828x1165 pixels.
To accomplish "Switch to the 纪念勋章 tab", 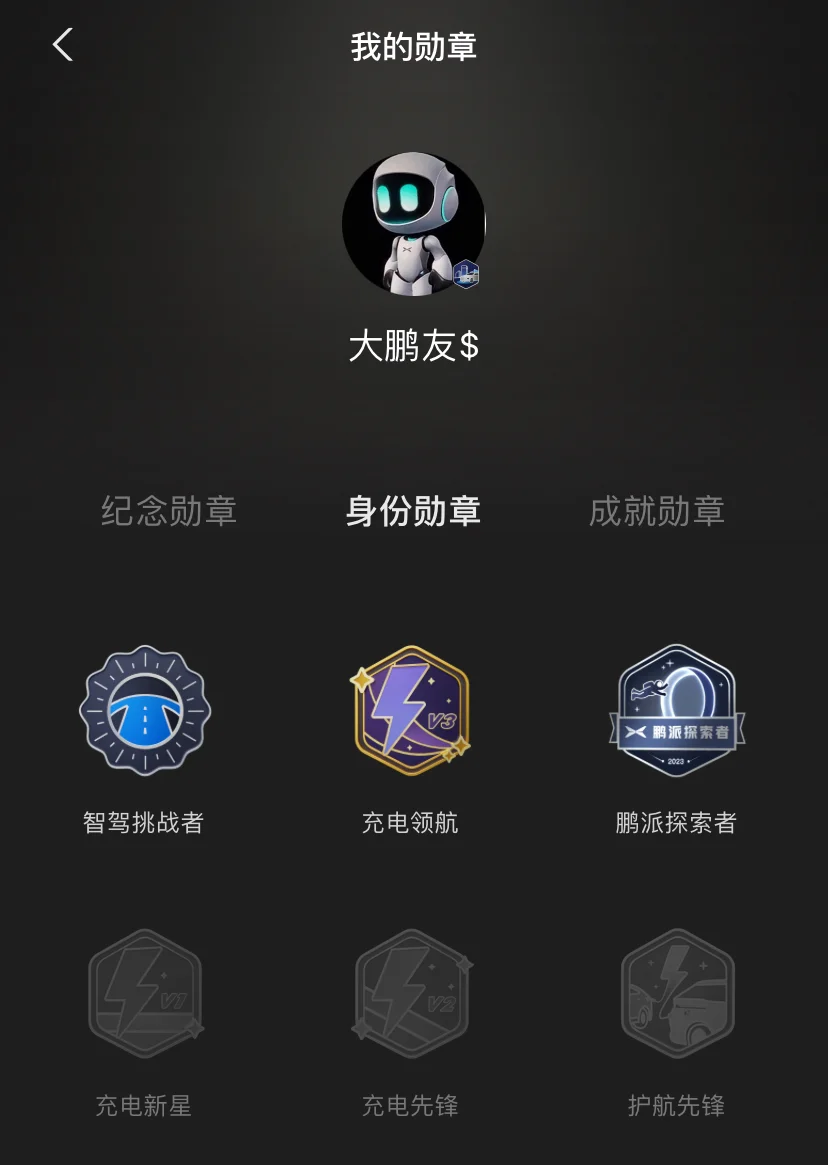I will (169, 511).
